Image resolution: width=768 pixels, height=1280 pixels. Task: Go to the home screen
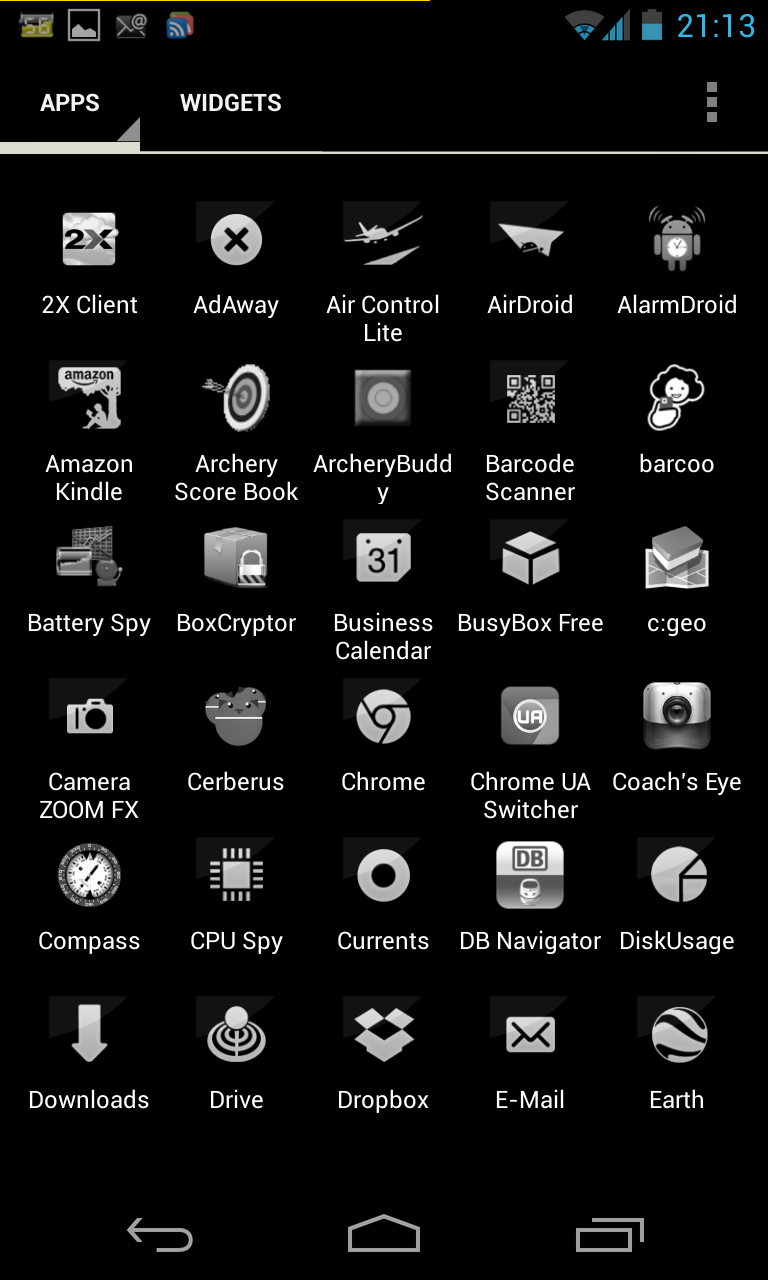(x=384, y=1233)
